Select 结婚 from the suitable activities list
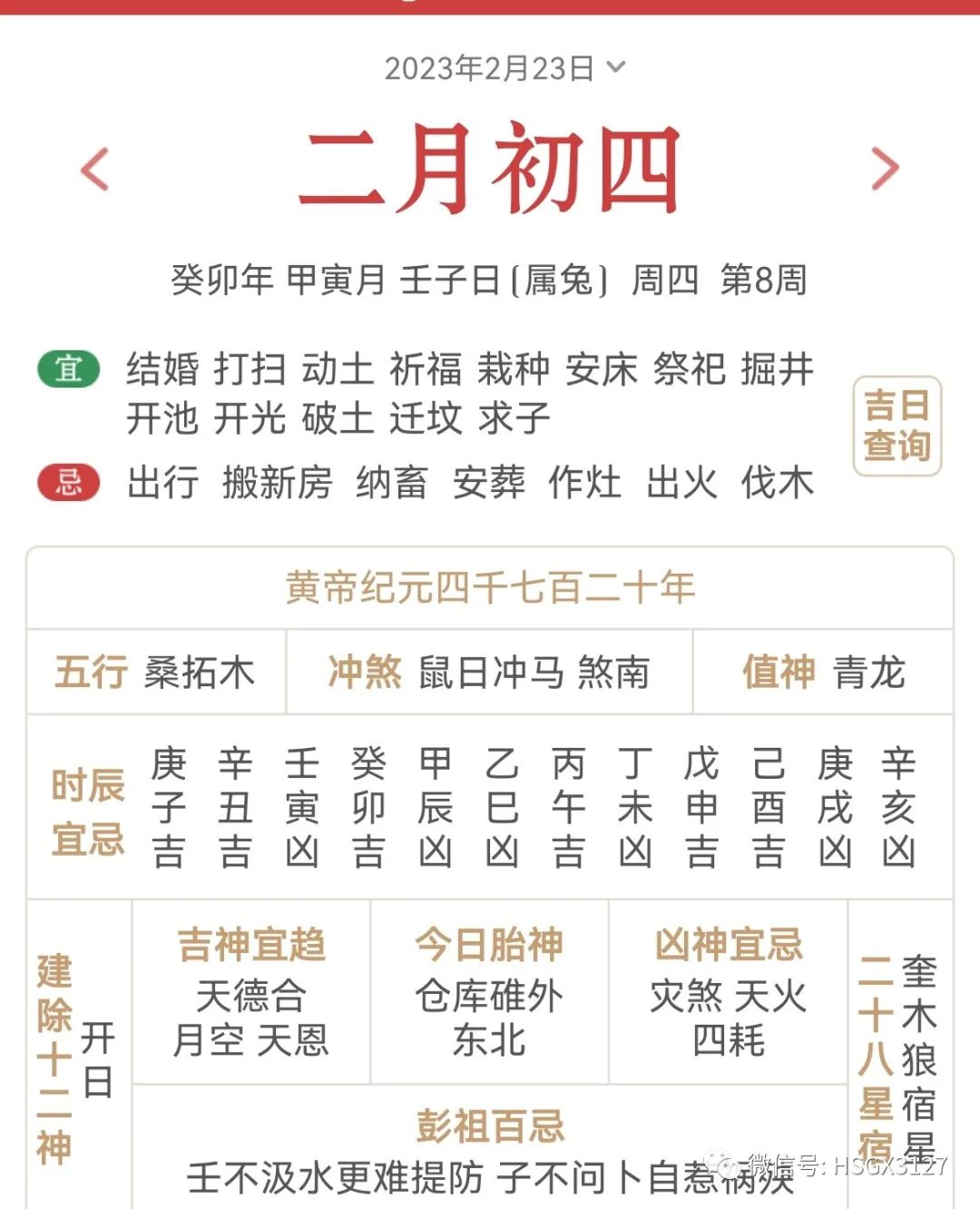980x1209 pixels. point(163,369)
